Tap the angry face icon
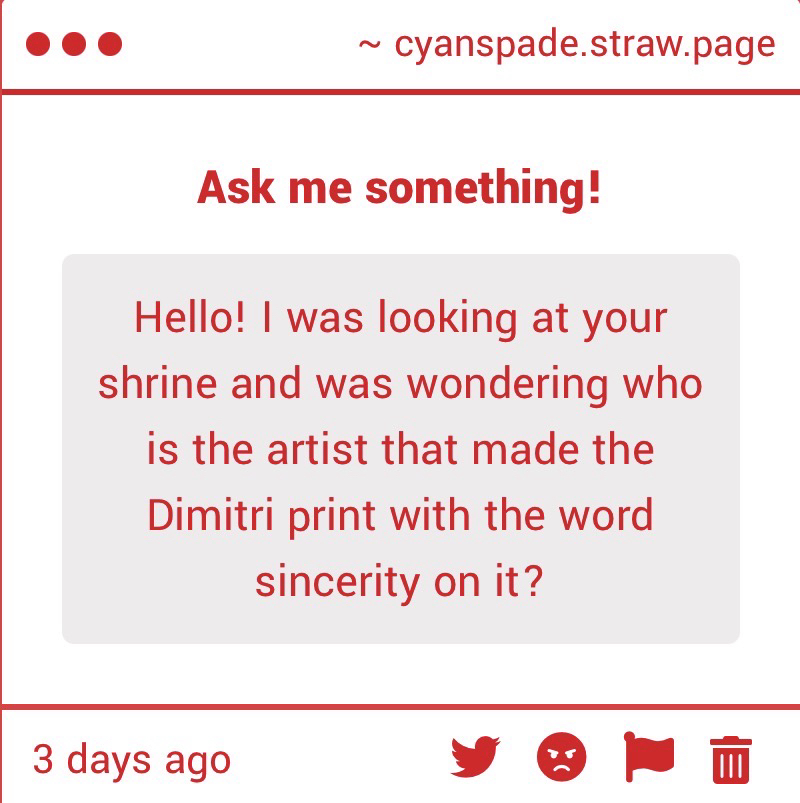Screen dimensions: 800x803 pos(562,758)
